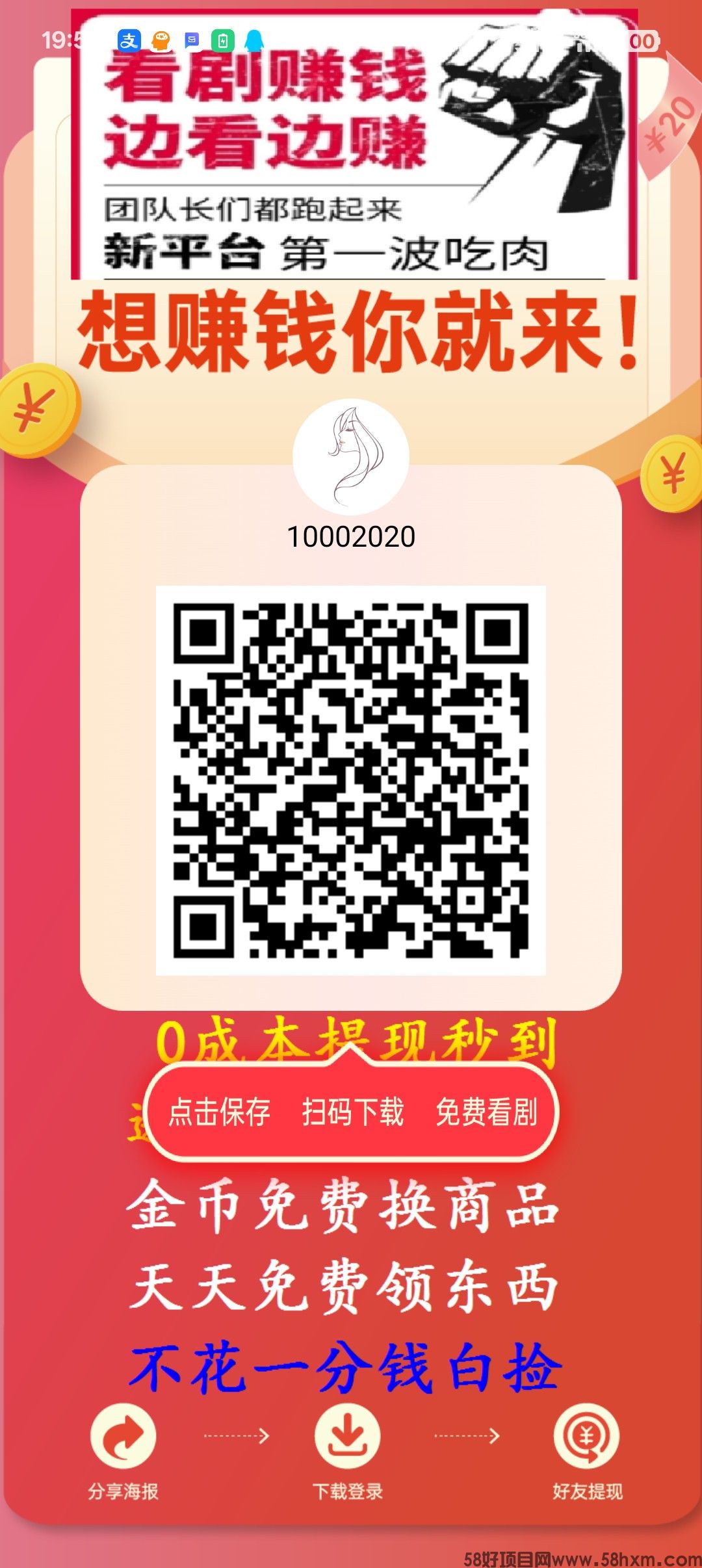The image size is (702, 1568).
Task: Tap the SMS message notification icon
Action: pos(192,39)
